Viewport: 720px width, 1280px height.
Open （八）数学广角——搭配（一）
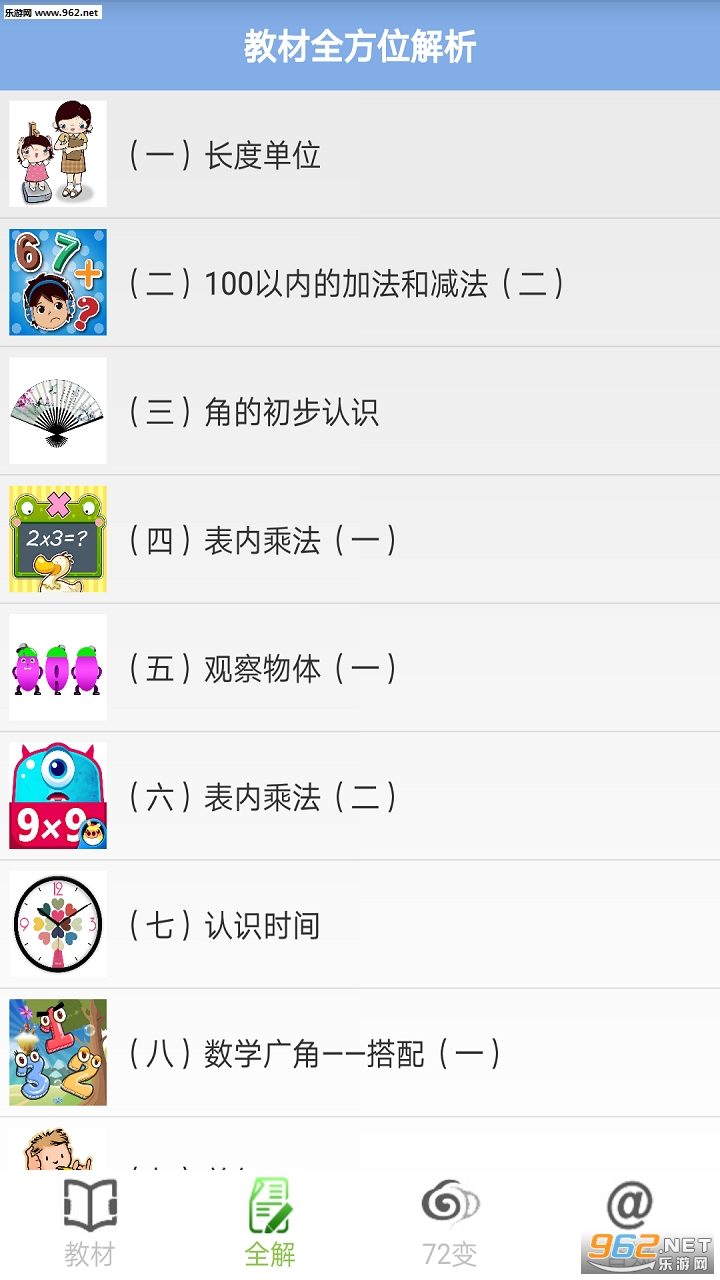click(360, 1052)
